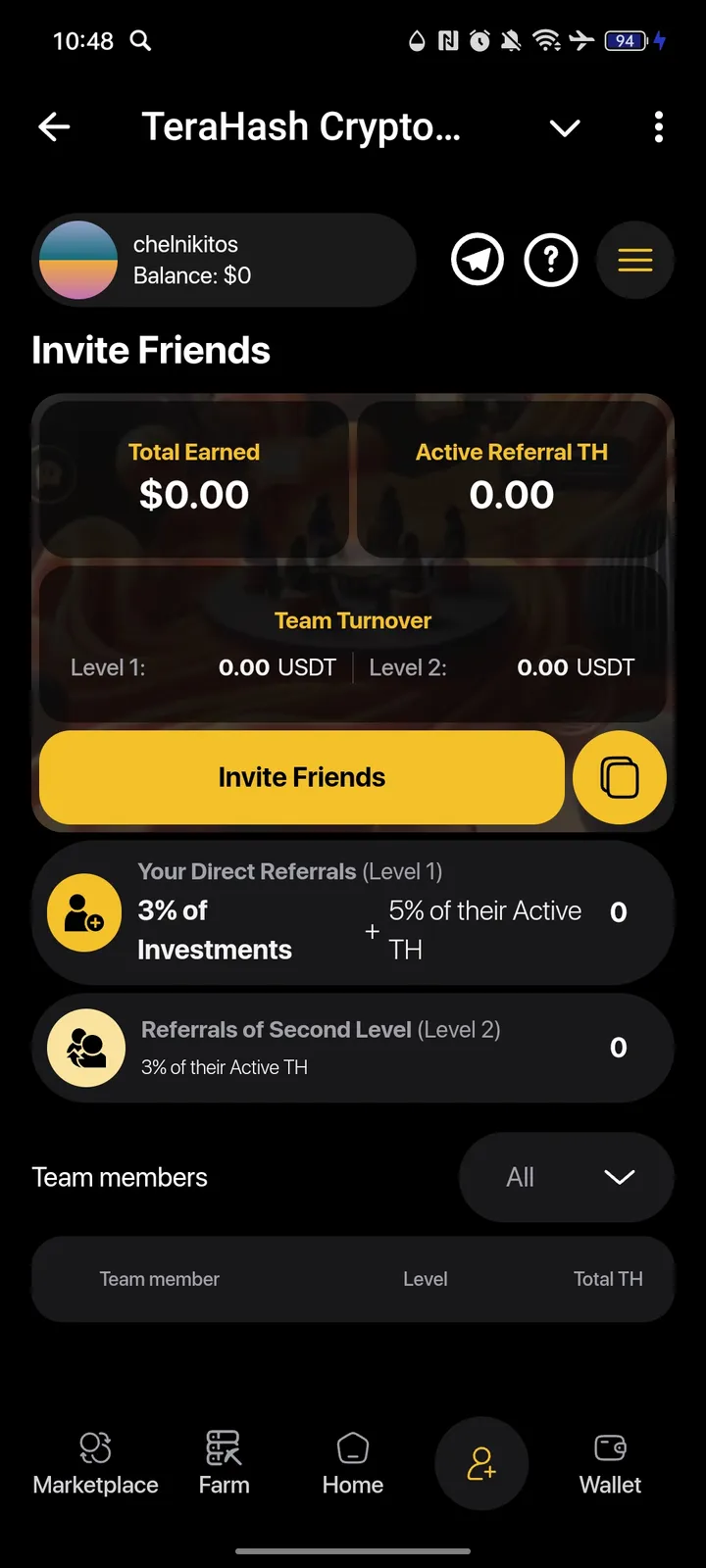The height and width of the screenshot is (1568, 706).
Task: Open the Wallet section
Action: tap(609, 1460)
